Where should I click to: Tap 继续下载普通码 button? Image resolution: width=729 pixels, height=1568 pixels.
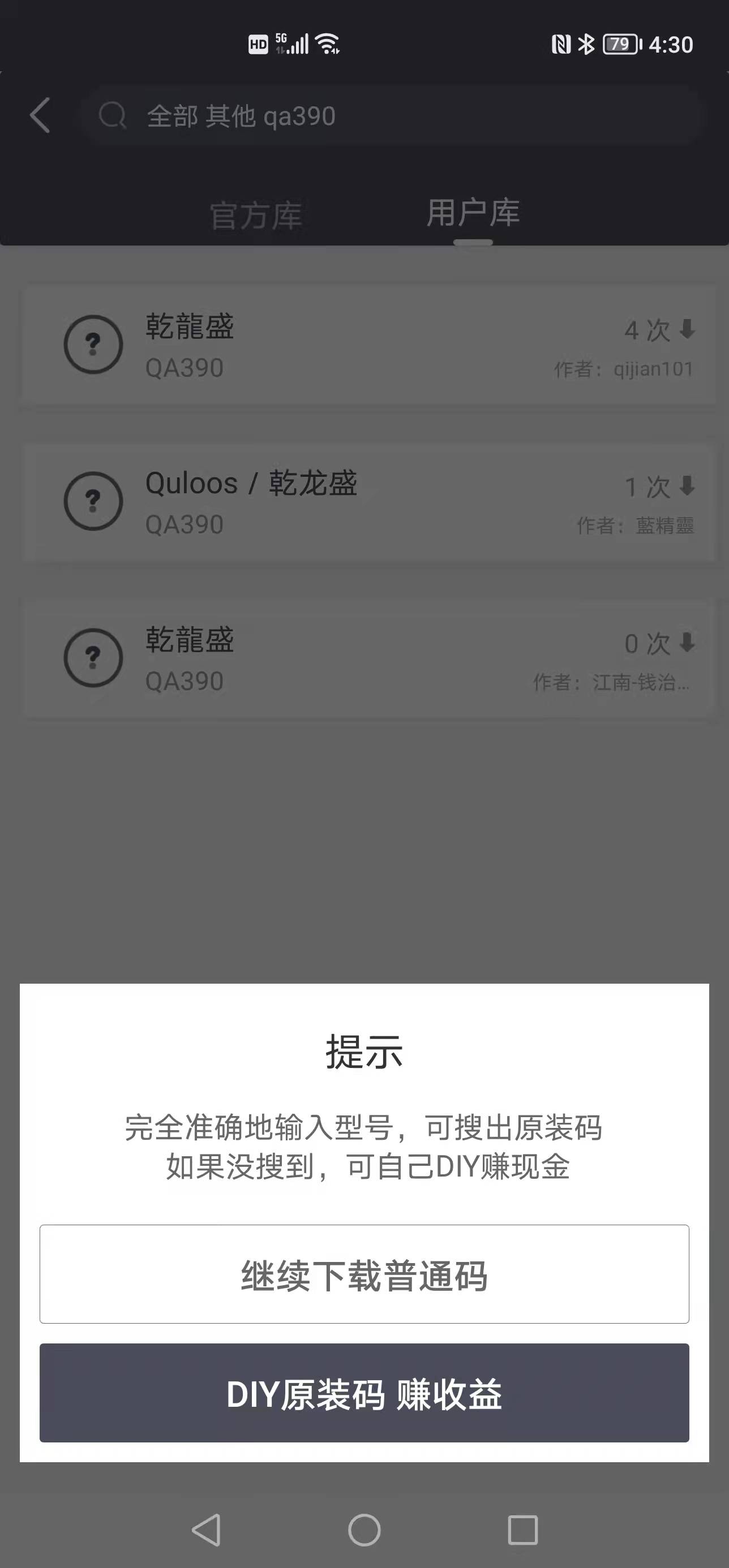click(364, 1273)
